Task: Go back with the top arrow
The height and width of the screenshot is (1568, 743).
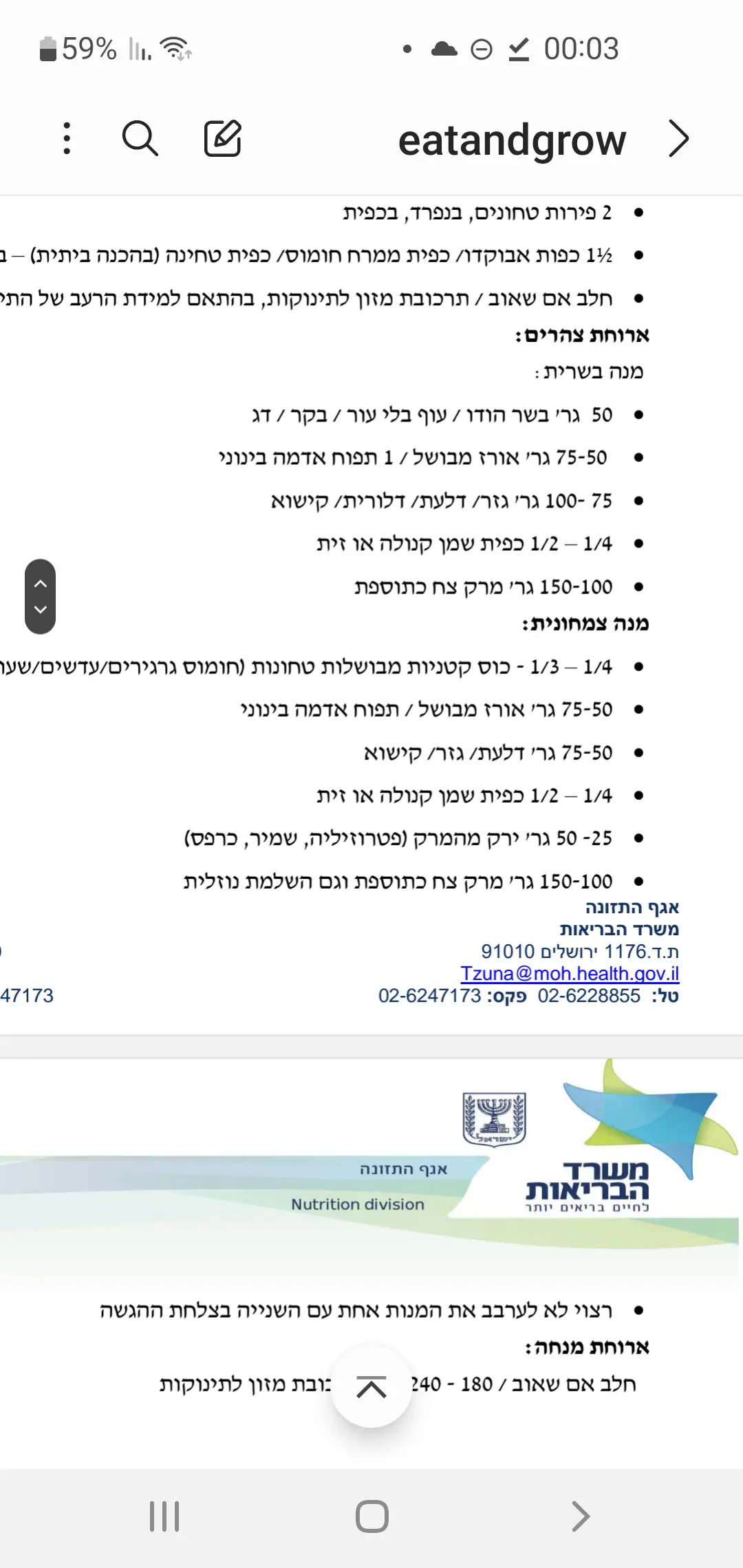Action: [x=678, y=139]
